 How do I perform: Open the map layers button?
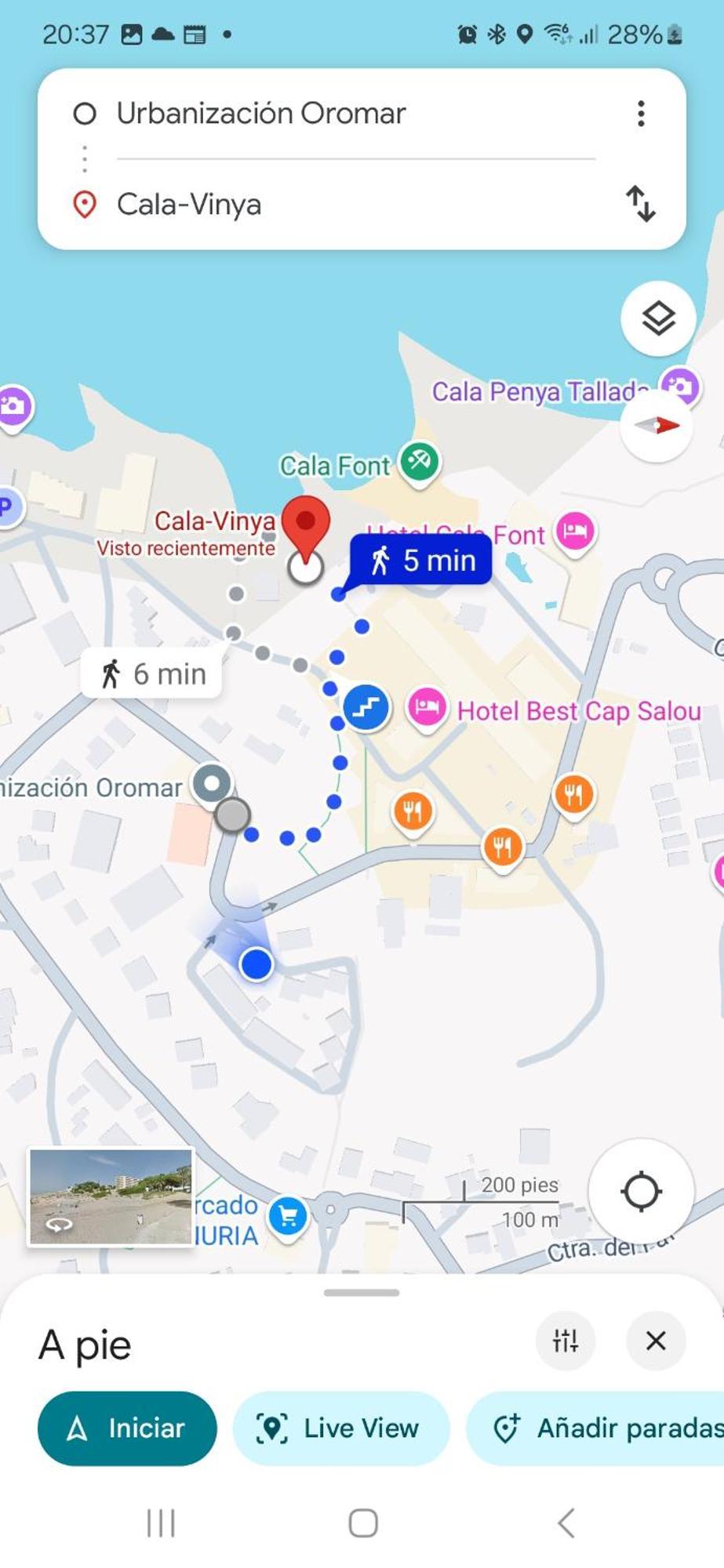point(658,318)
